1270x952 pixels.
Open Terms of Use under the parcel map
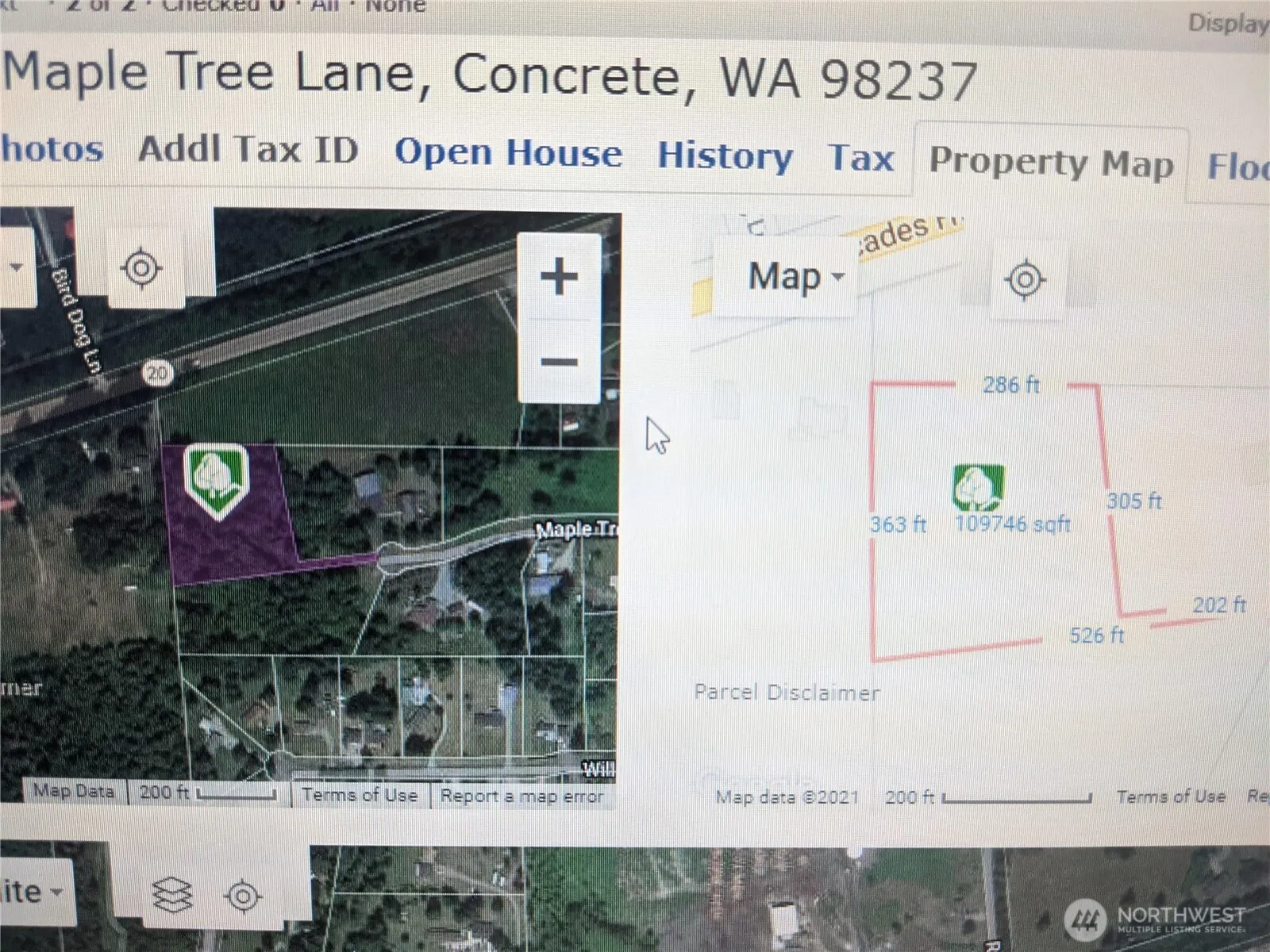[1171, 797]
